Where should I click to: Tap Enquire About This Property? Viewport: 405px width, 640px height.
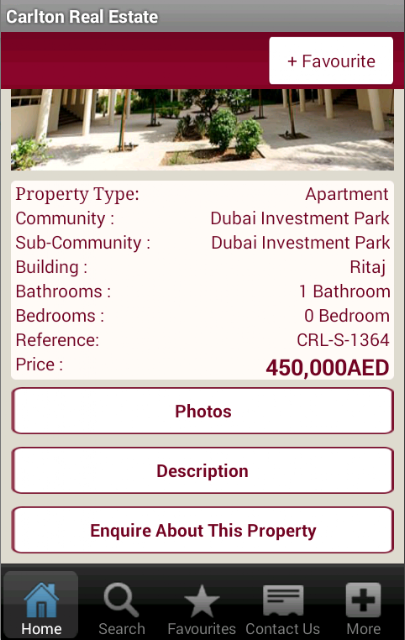[x=202, y=530]
